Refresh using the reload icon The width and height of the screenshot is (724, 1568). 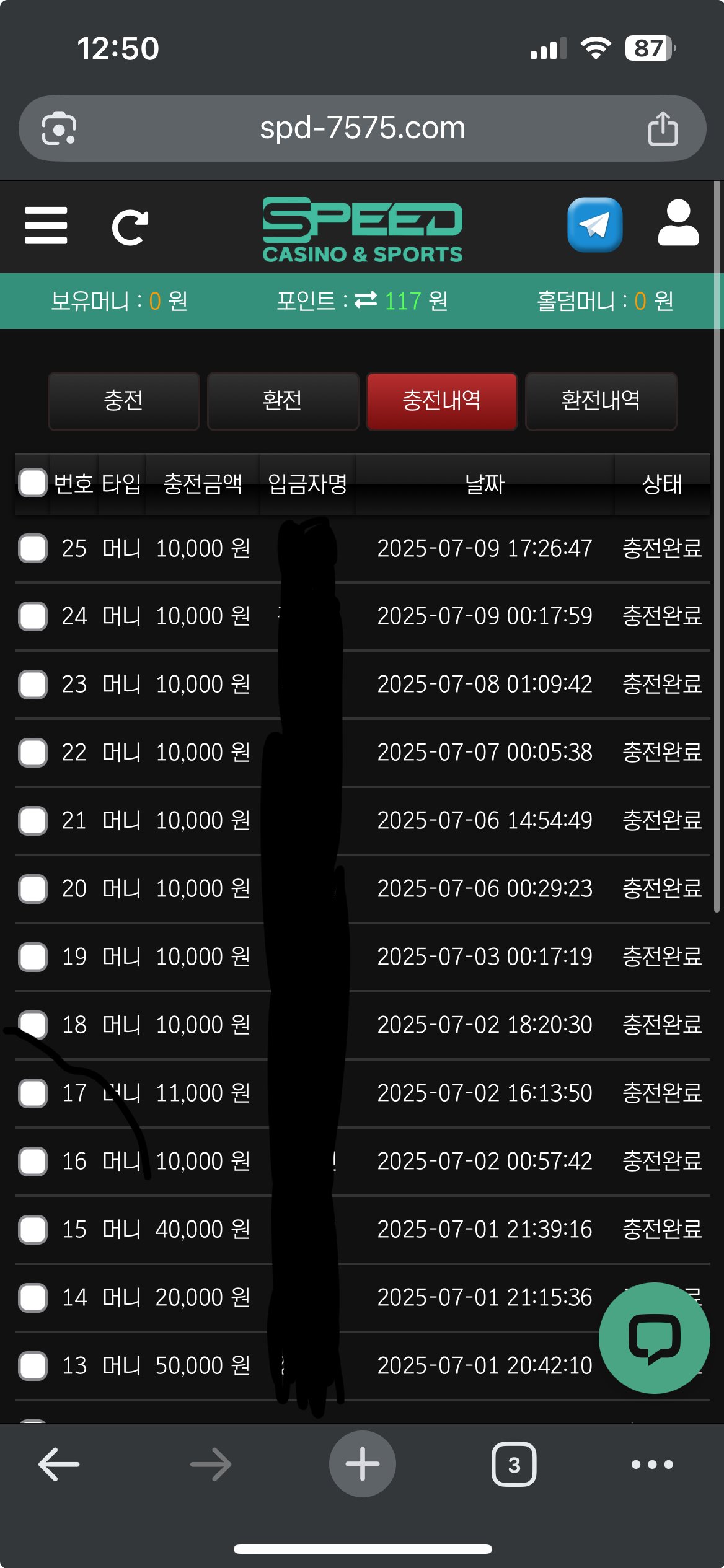pyautogui.click(x=130, y=227)
